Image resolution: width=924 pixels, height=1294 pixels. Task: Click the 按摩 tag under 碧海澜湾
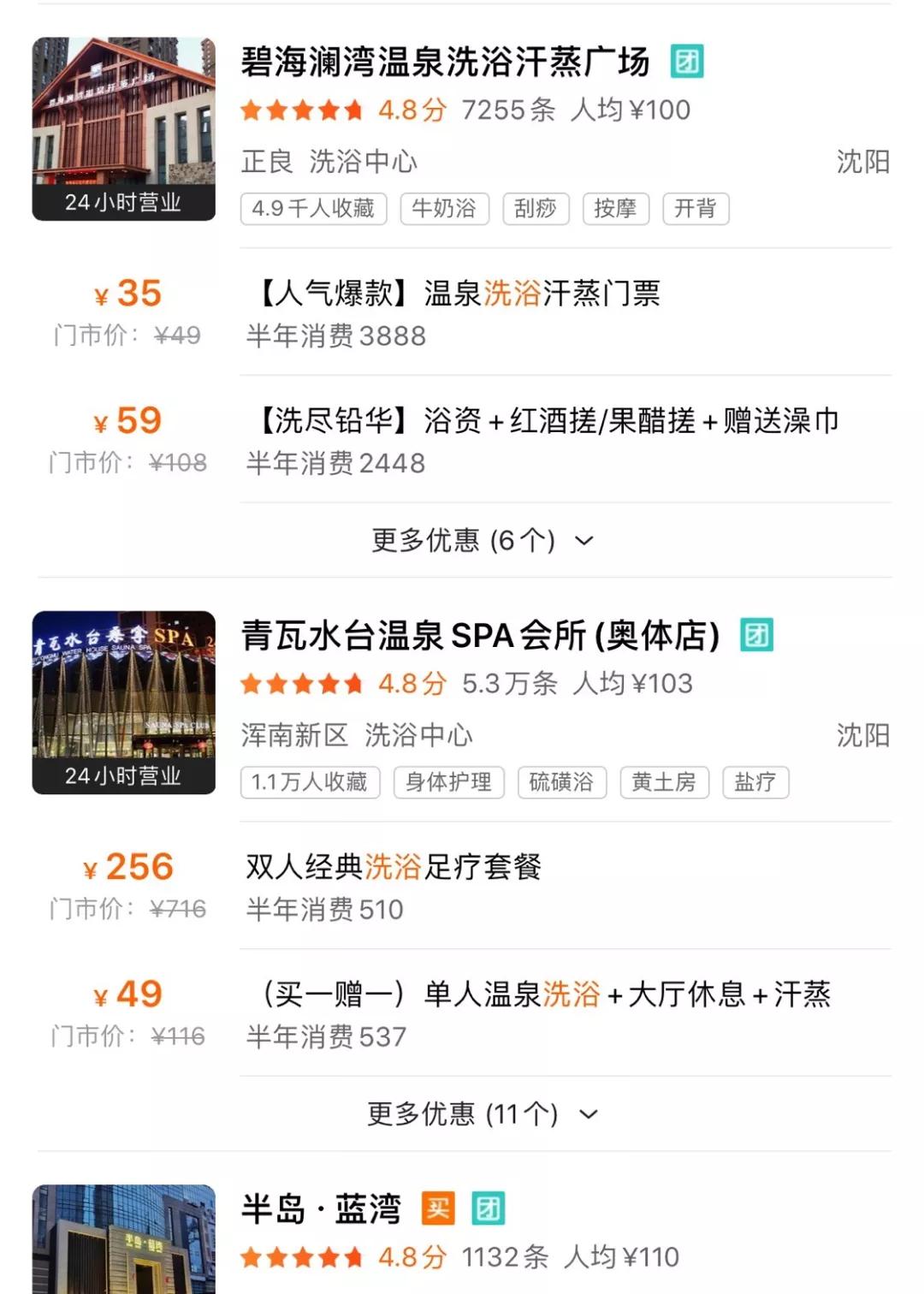click(618, 208)
